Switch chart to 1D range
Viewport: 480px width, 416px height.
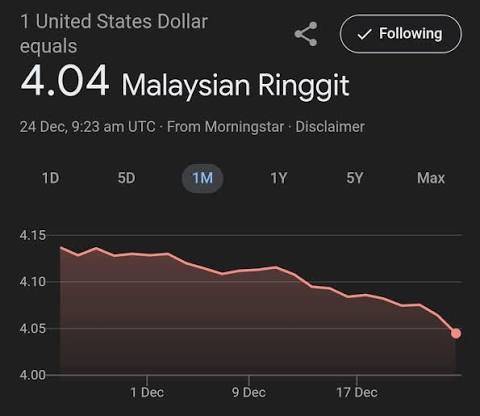coord(51,178)
